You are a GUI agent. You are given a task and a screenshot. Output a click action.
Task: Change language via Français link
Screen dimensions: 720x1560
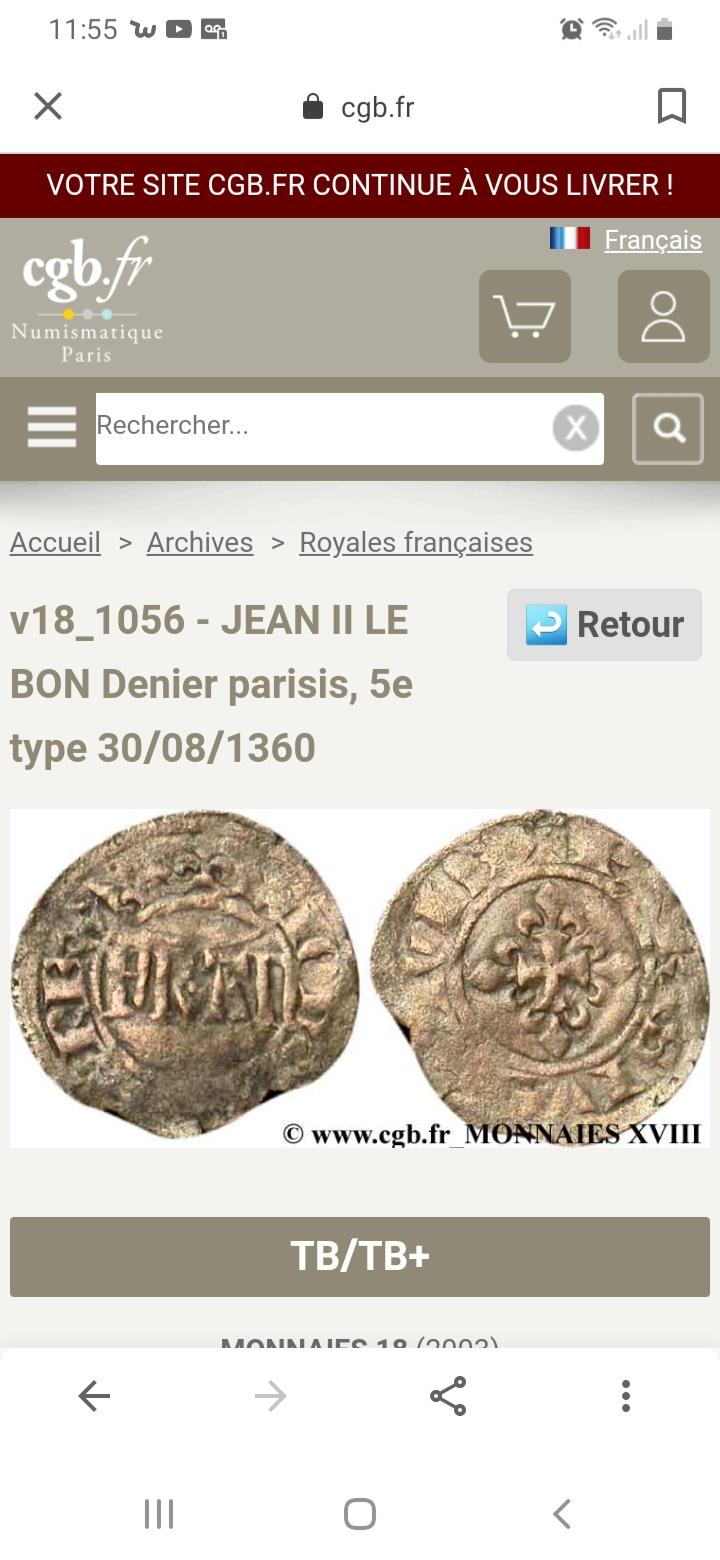(x=652, y=240)
